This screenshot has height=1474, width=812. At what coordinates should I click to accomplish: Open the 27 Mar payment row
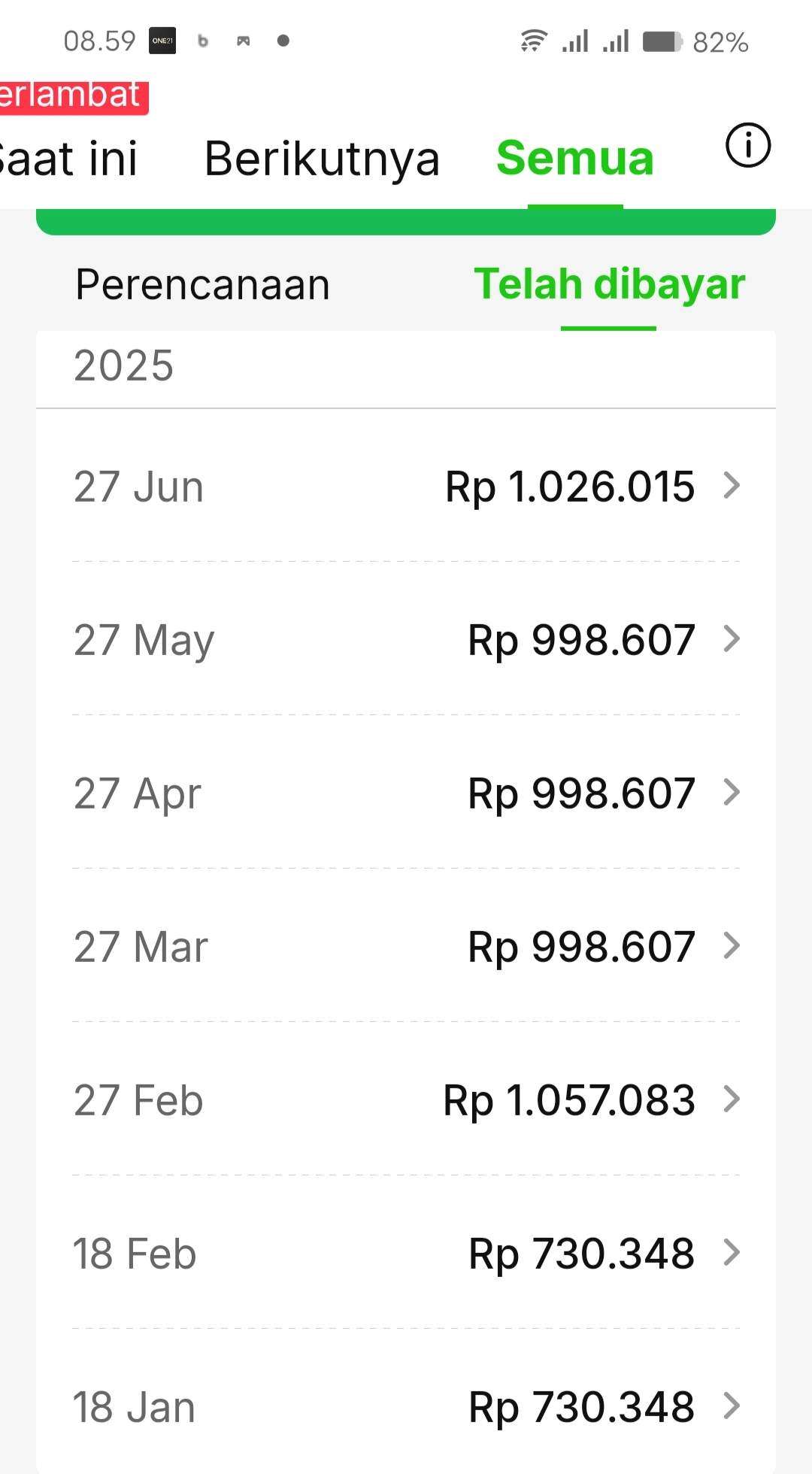(406, 946)
